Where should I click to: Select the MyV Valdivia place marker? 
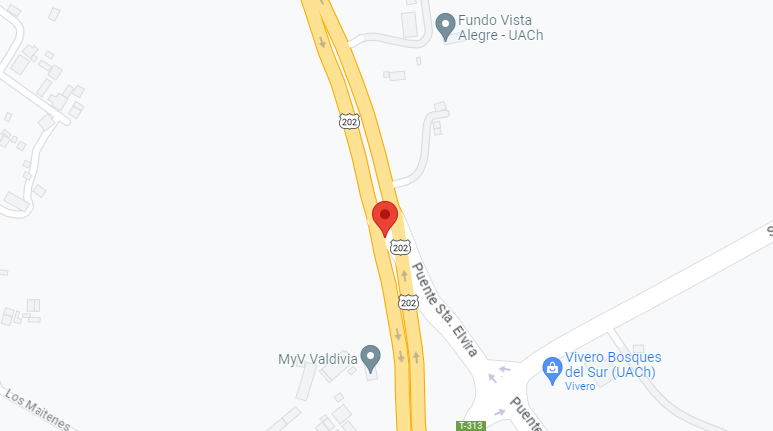point(370,356)
